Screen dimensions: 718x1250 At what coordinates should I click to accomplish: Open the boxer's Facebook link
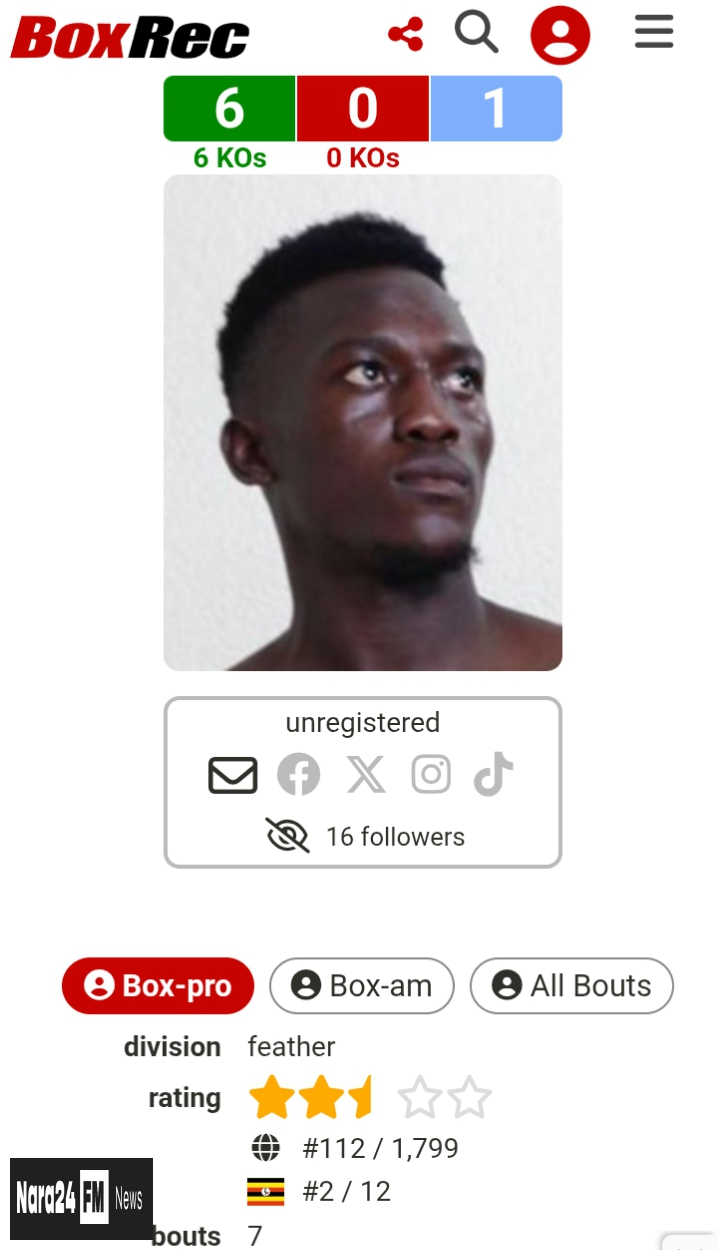coord(299,775)
